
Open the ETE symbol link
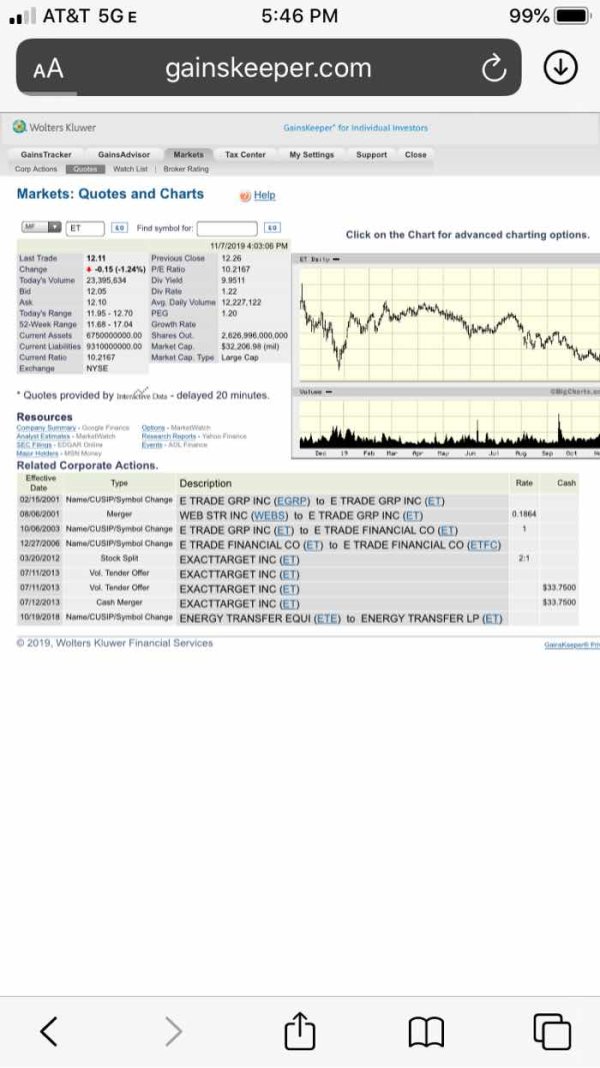[x=328, y=618]
